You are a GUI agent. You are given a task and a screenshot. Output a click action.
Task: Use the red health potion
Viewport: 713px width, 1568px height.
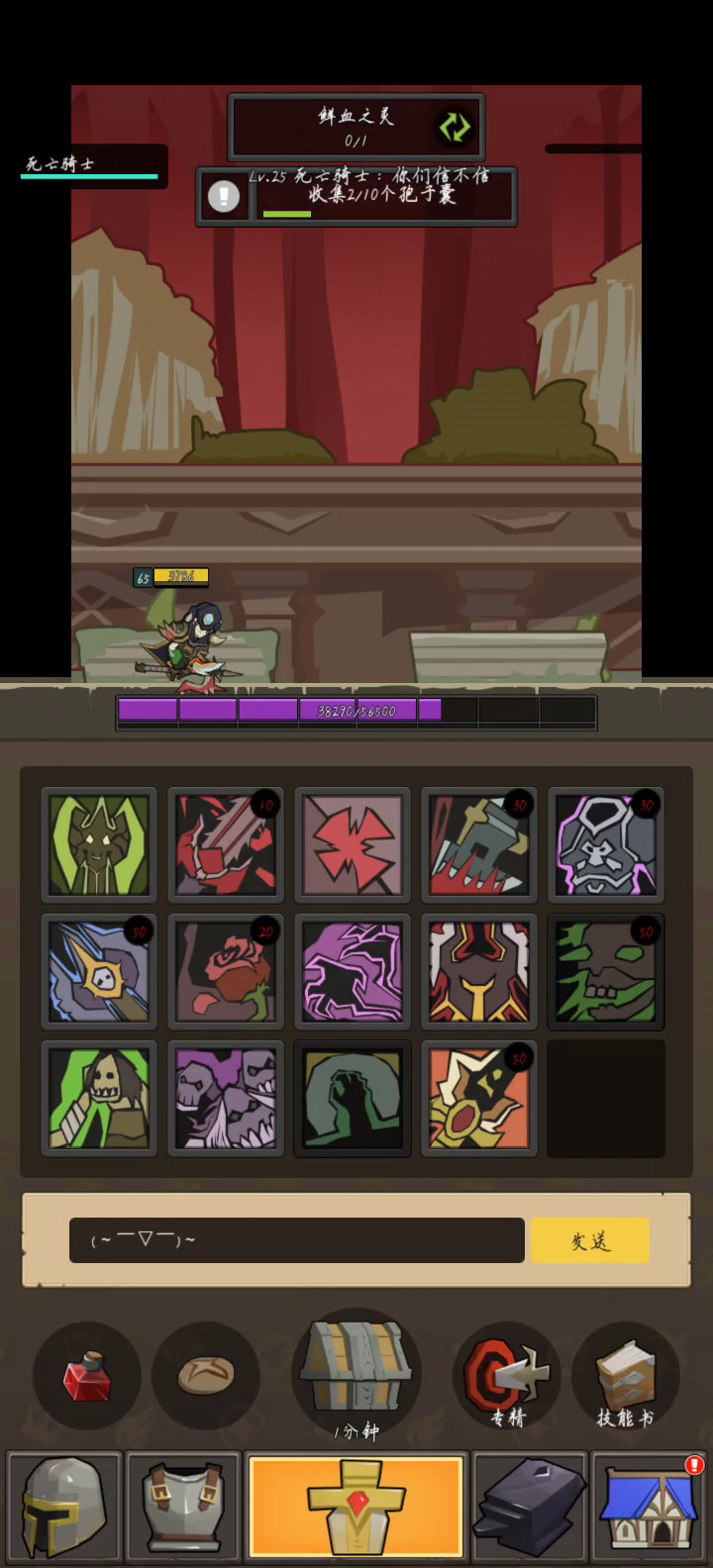coord(87,1376)
